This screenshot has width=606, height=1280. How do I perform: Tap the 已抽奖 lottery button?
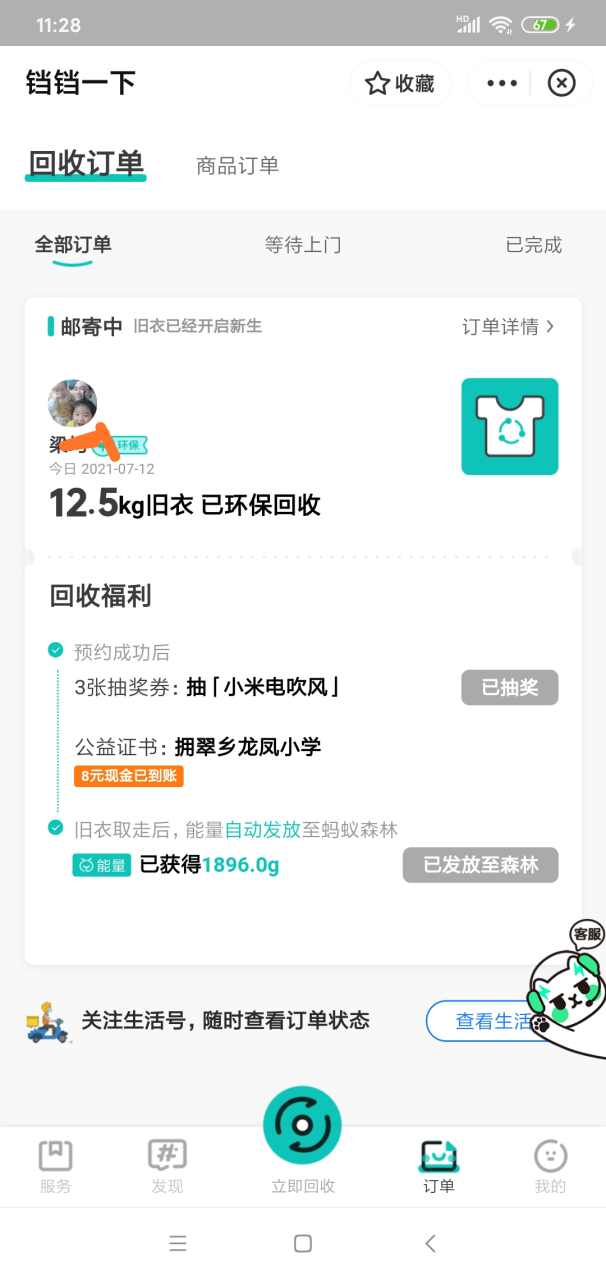(x=509, y=687)
